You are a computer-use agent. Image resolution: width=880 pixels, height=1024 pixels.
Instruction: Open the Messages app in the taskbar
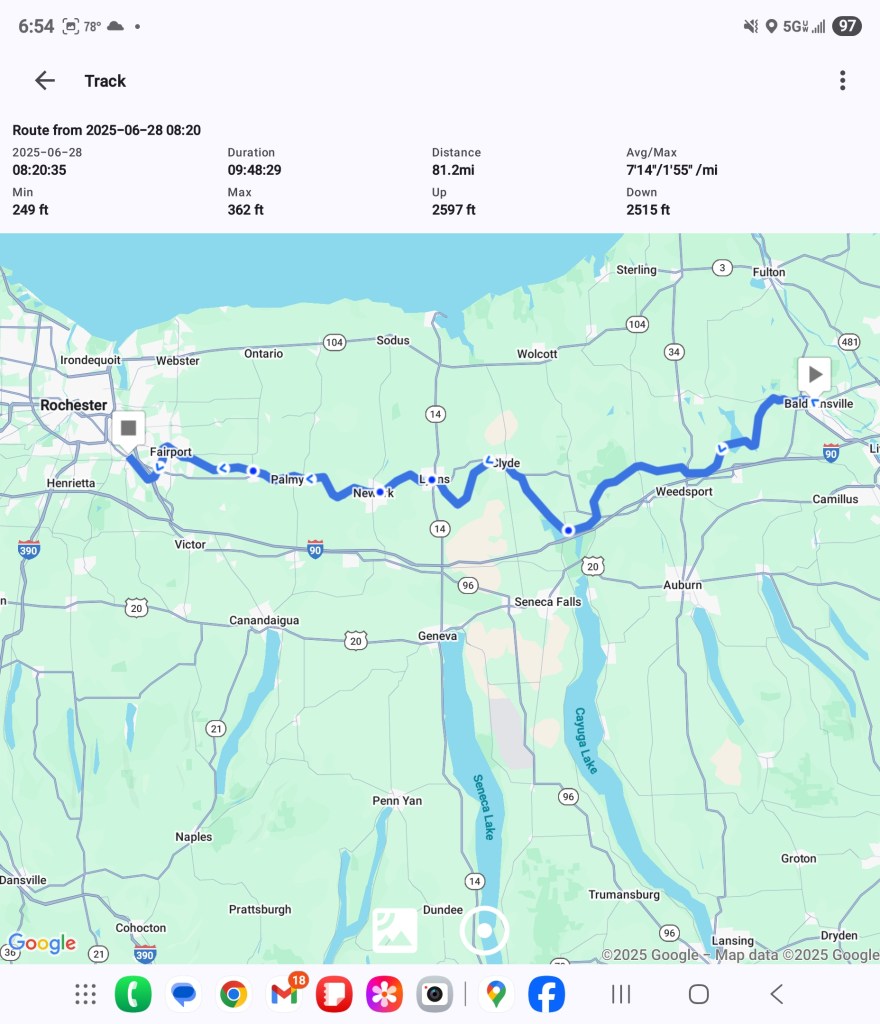183,994
